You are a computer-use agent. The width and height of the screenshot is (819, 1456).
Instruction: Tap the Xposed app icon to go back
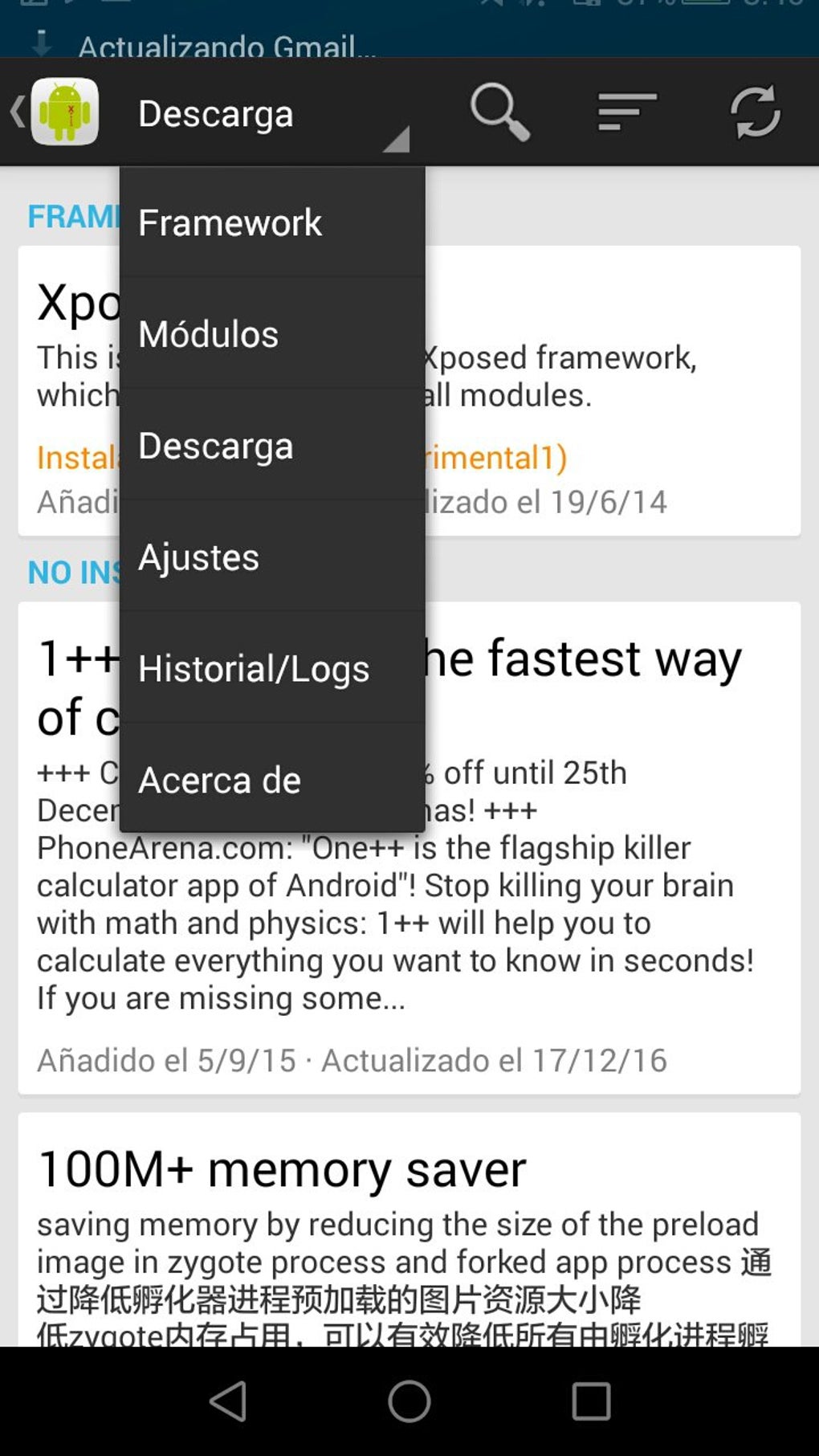56,112
